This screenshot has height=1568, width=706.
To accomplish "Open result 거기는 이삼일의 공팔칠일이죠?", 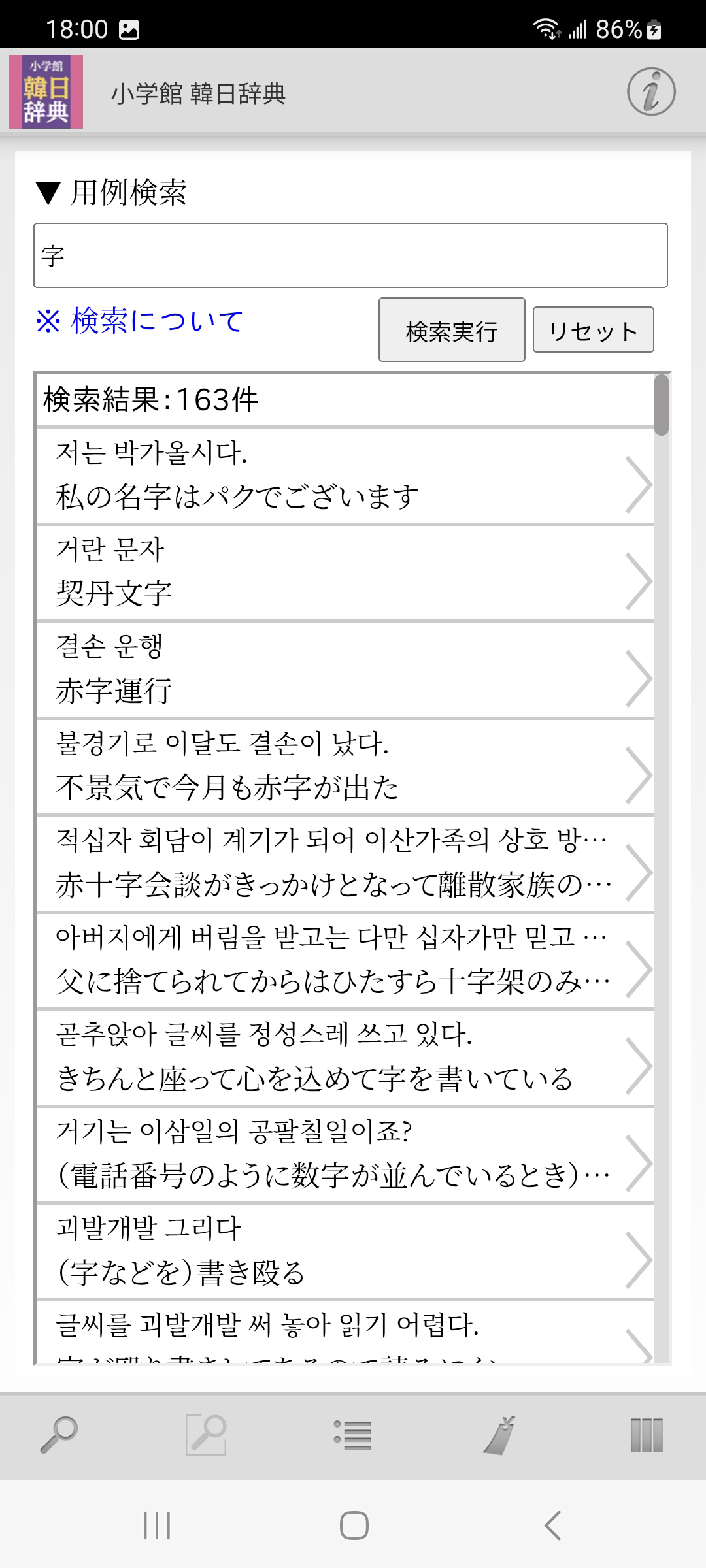I will pyautogui.click(x=345, y=1153).
